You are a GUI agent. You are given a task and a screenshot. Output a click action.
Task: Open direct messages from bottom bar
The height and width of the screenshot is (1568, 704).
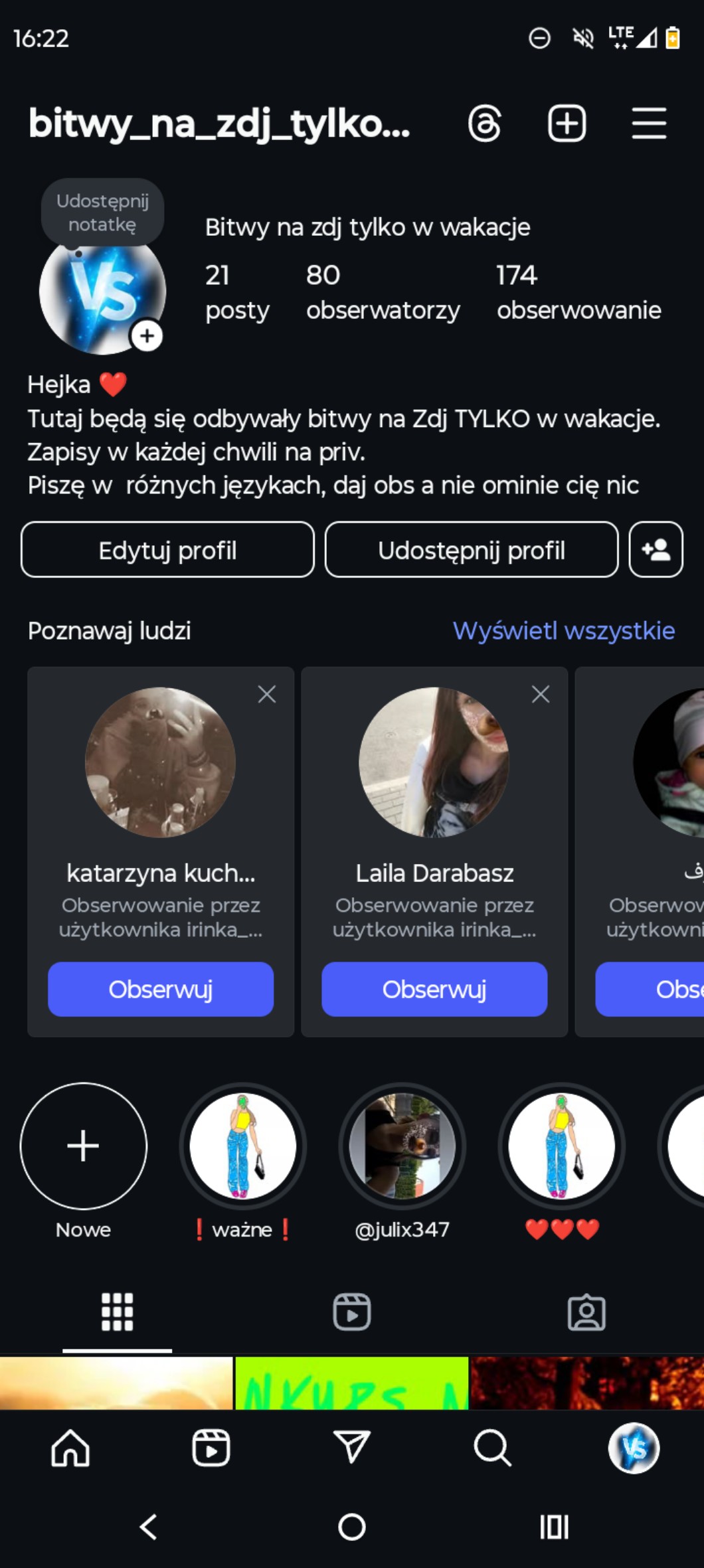point(351,1448)
